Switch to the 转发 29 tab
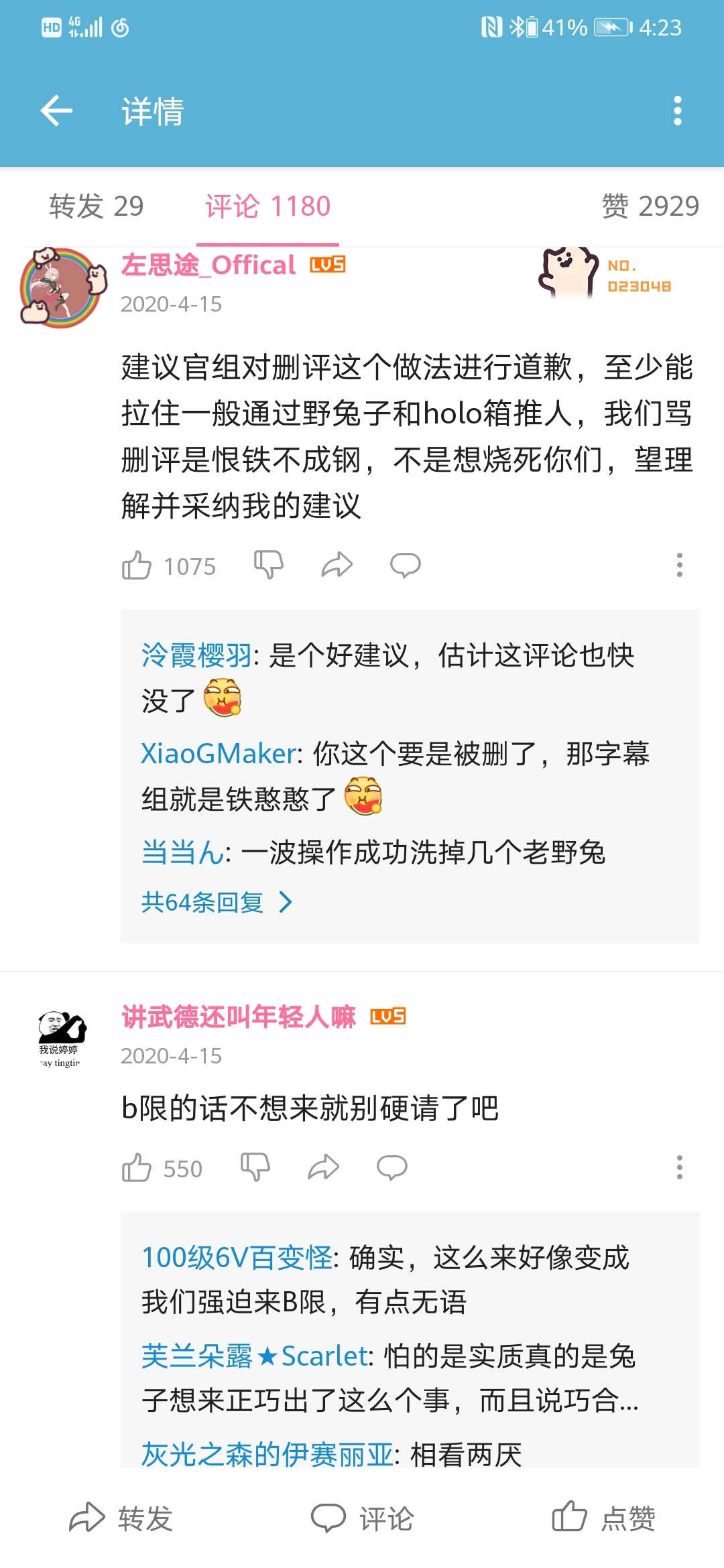This screenshot has height=1568, width=724. pos(97,206)
